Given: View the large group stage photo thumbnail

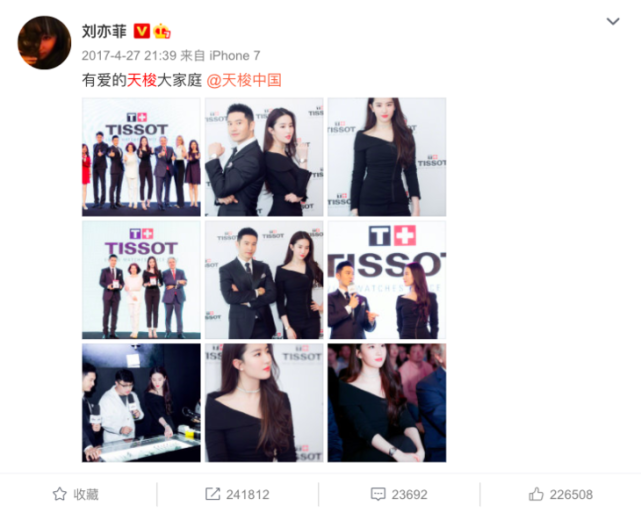Looking at the screenshot, I should tap(141, 157).
